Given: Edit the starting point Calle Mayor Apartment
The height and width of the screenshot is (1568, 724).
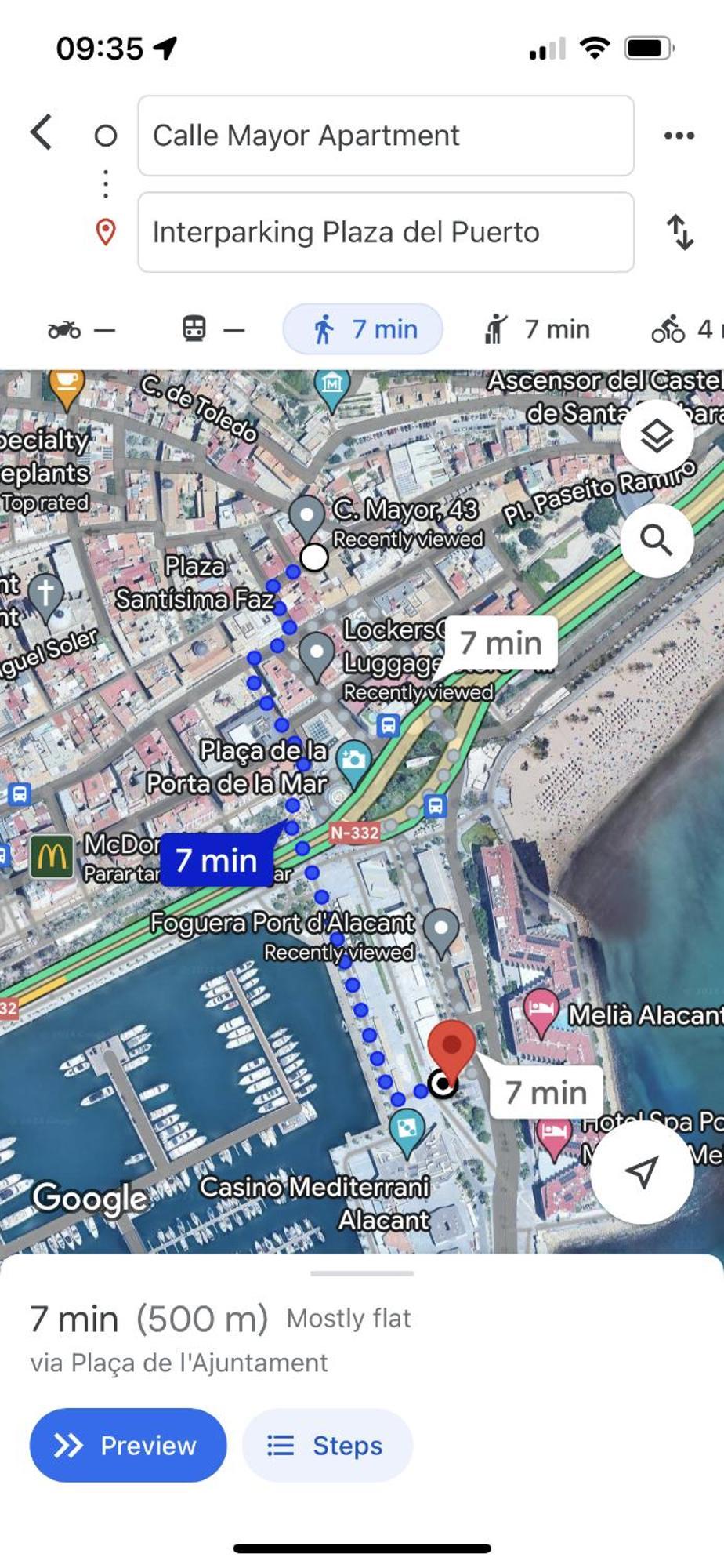Looking at the screenshot, I should [386, 136].
